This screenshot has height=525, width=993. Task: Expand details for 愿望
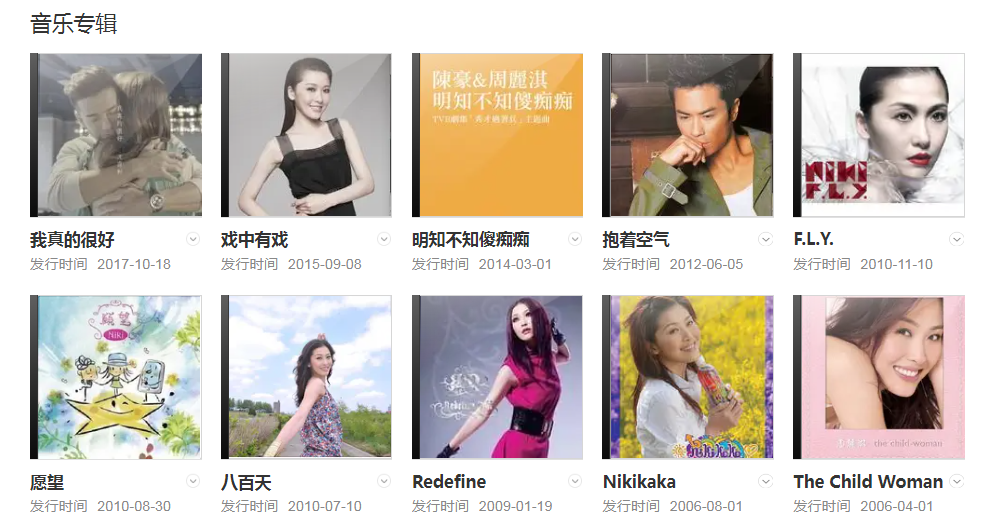point(193,481)
